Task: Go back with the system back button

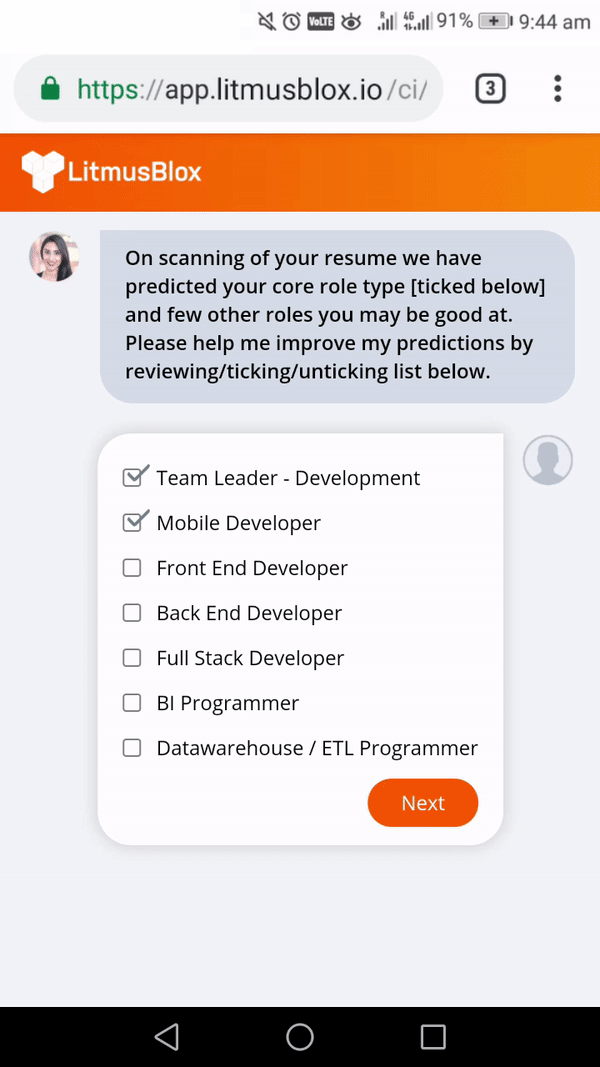Action: 167,1036
